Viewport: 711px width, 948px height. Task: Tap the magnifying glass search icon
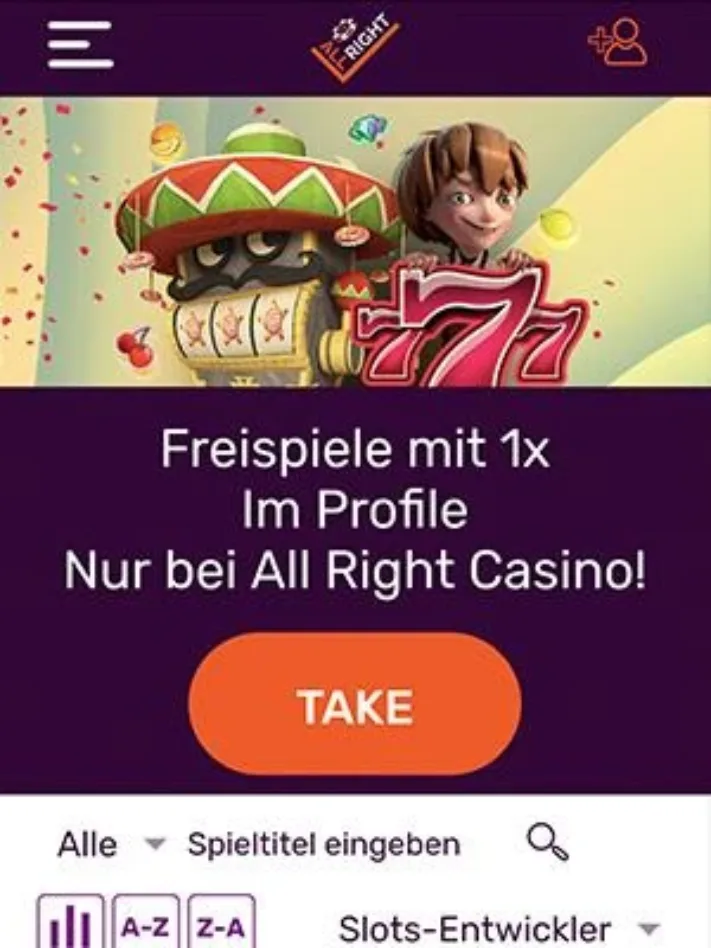coord(546,843)
